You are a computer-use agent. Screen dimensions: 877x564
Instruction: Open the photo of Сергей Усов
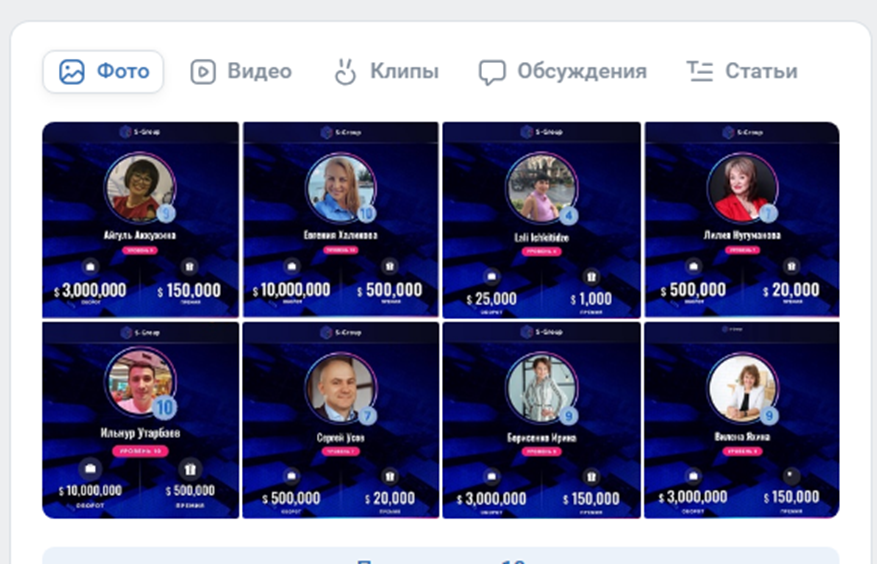pyautogui.click(x=340, y=419)
